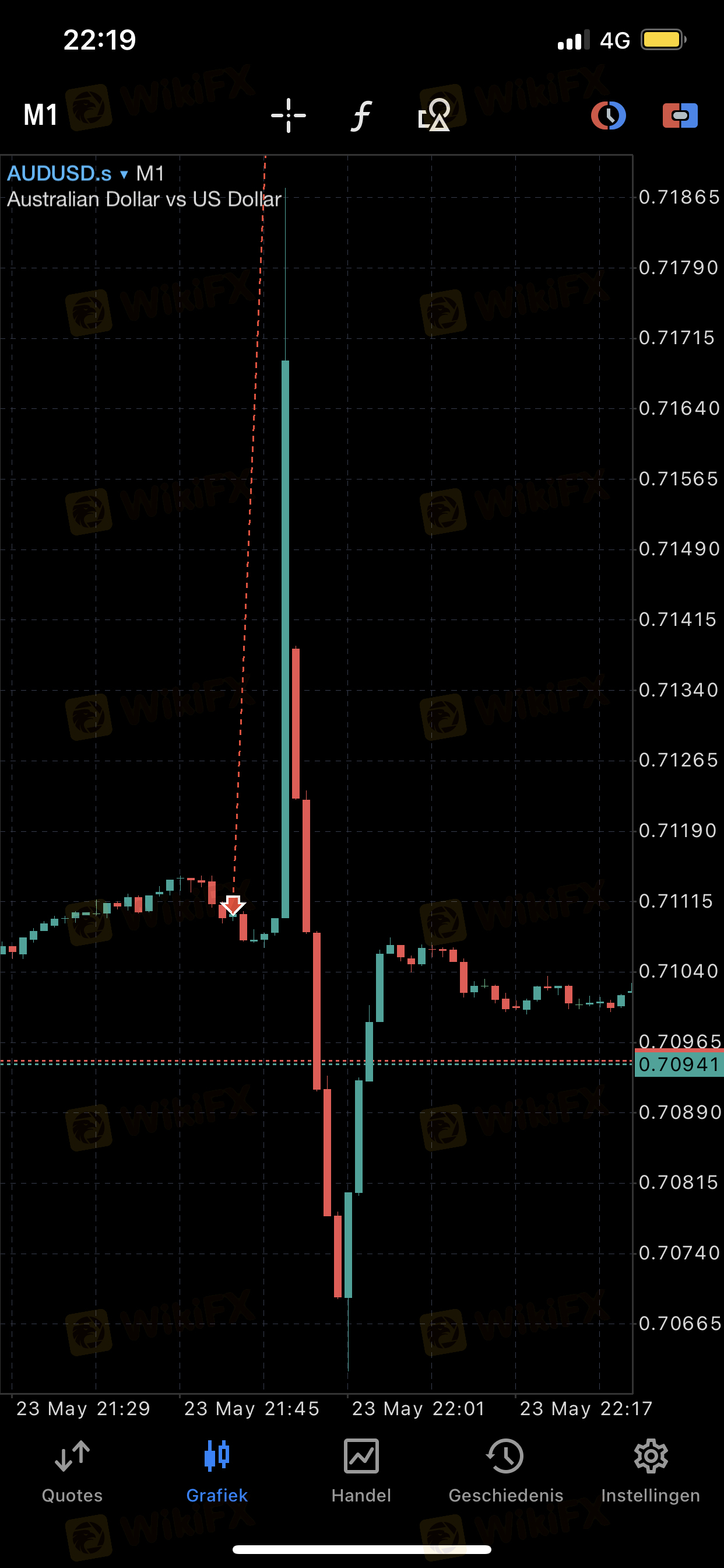
Task: Enable the crosshair tool
Action: click(289, 115)
